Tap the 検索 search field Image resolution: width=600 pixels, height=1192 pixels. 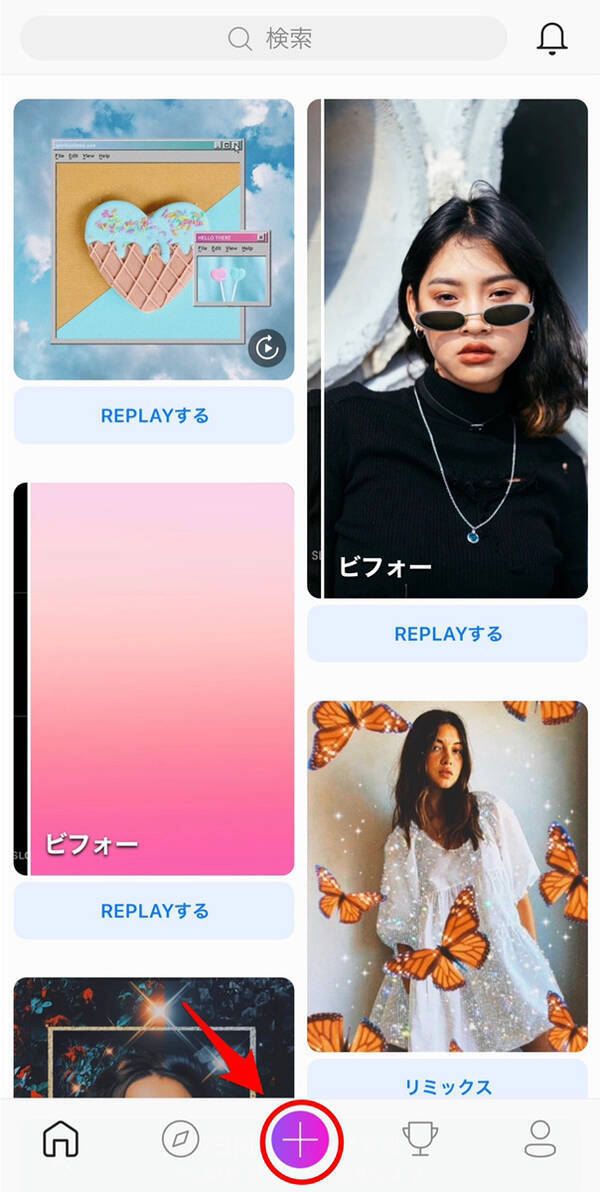click(x=263, y=39)
